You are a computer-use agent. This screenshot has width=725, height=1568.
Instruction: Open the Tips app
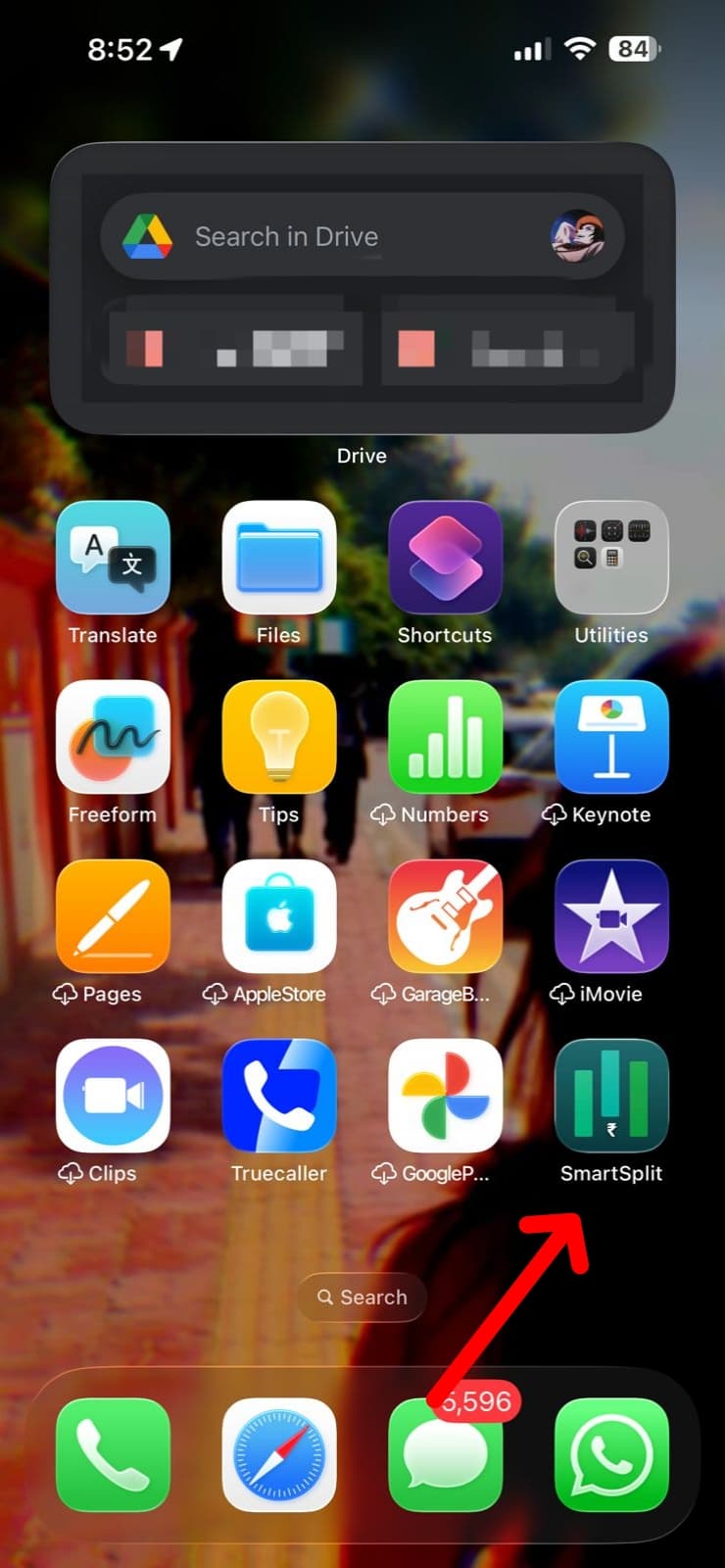pos(279,737)
